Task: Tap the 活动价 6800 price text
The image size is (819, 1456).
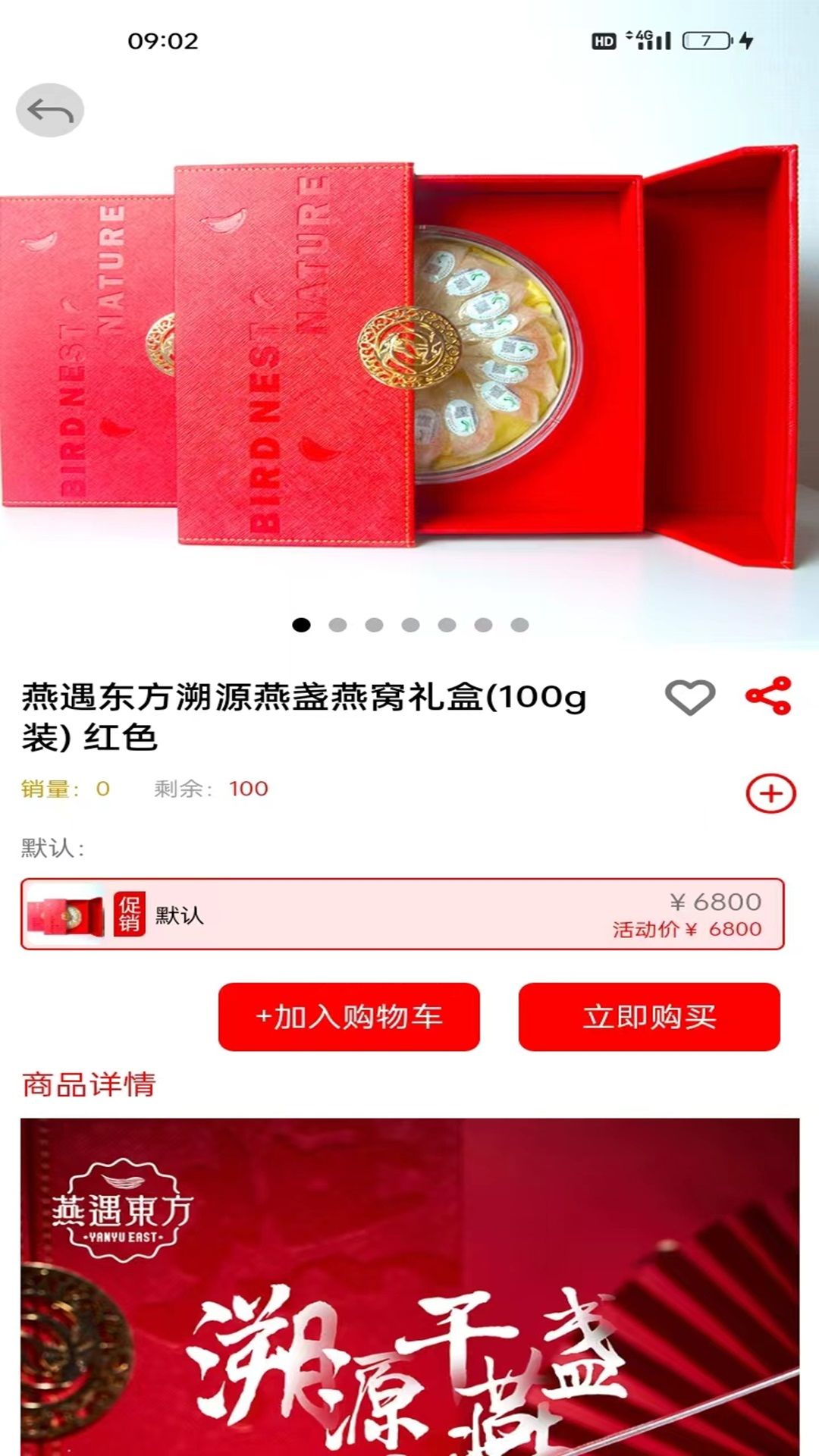Action: point(689,929)
